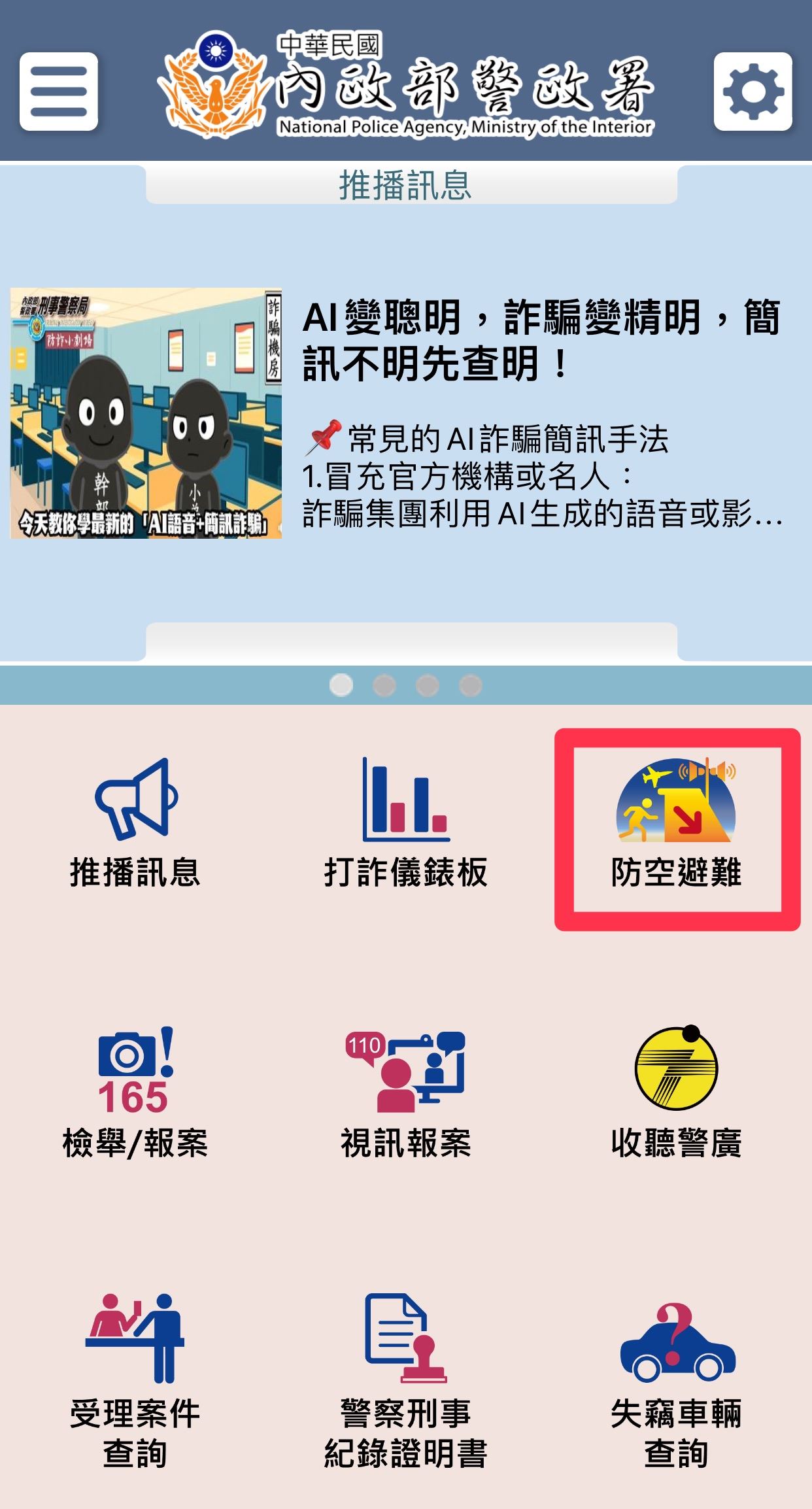Viewport: 812px width, 1509px height.
Task: Open 打詐儀錶板 dashboard
Action: [406, 825]
